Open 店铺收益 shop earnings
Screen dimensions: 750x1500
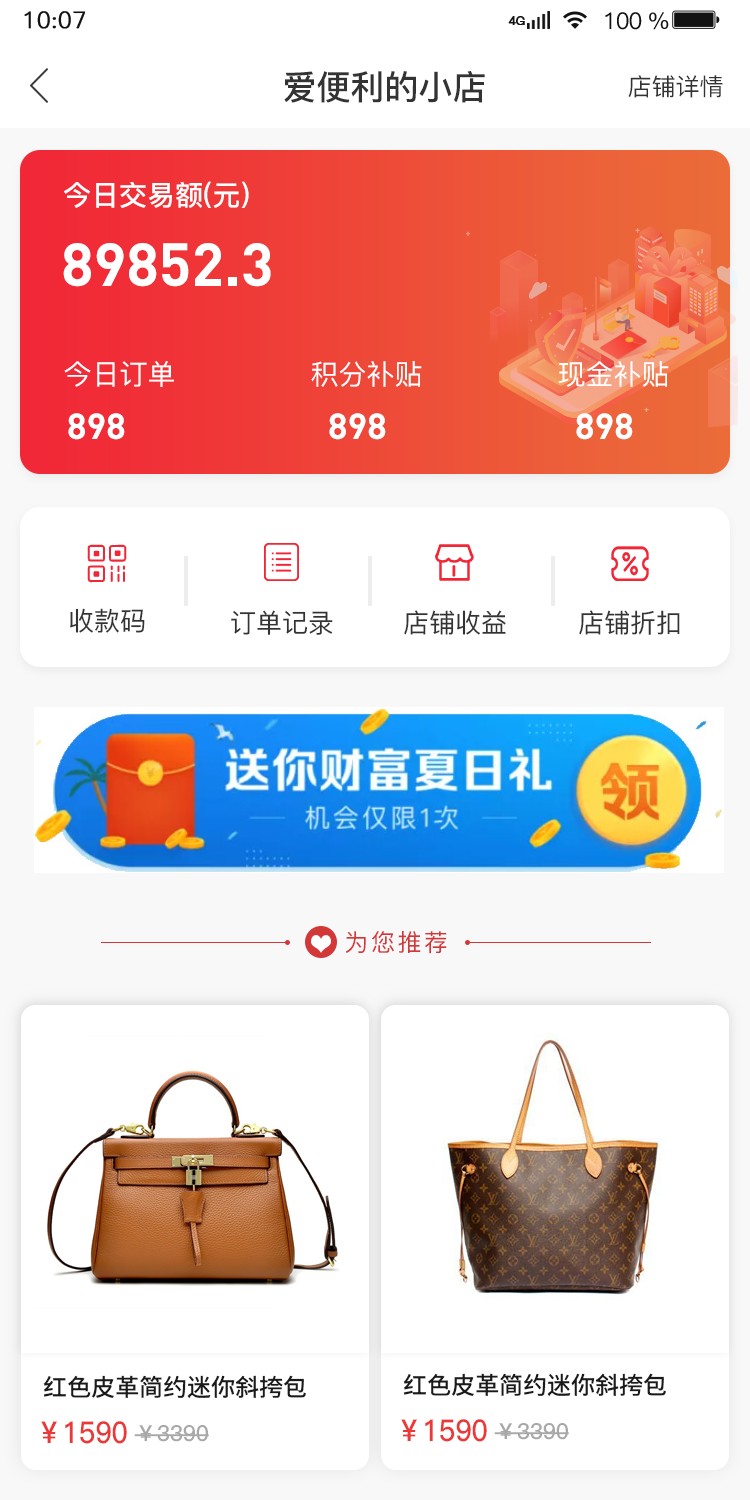[455, 589]
